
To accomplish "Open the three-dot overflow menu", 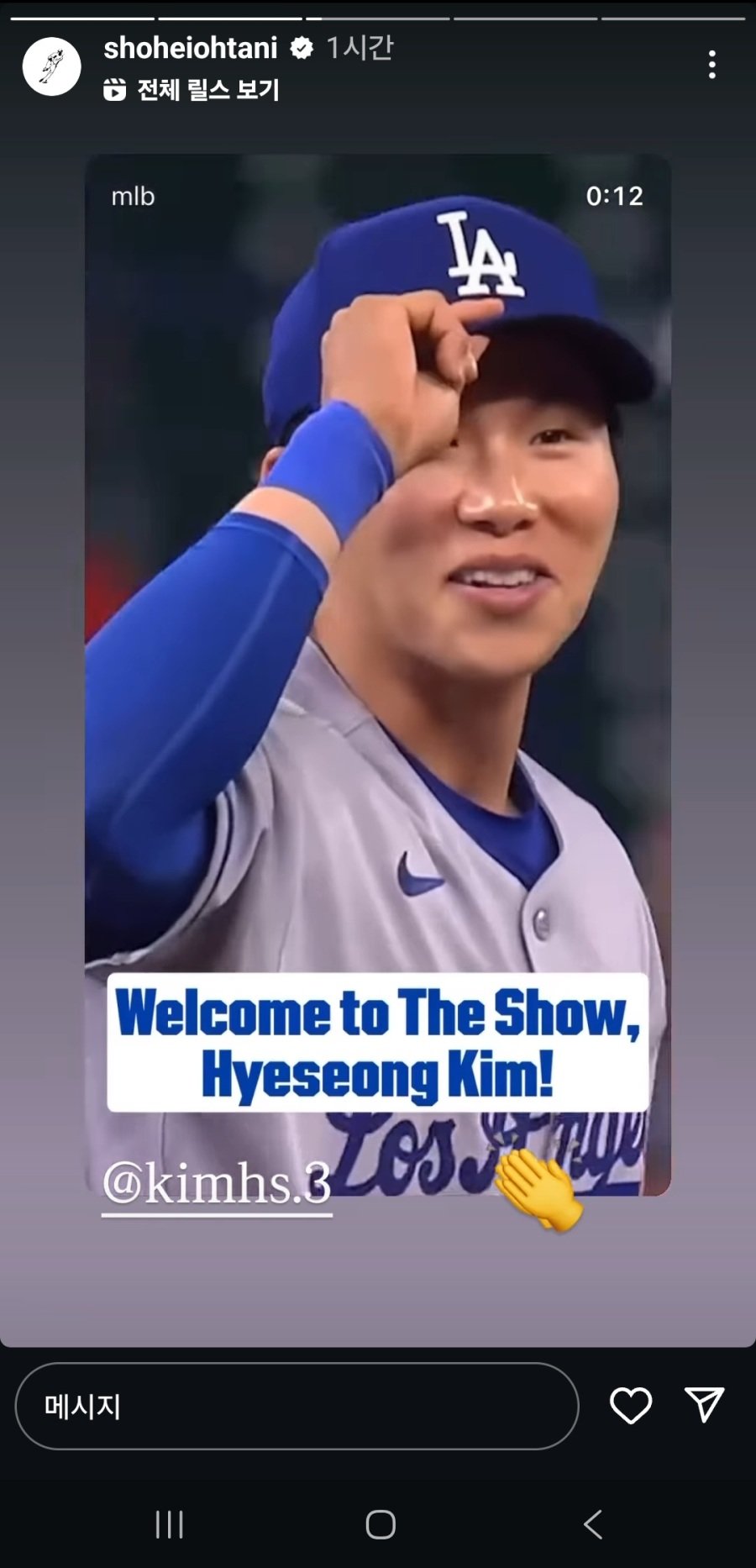I will tap(711, 65).
